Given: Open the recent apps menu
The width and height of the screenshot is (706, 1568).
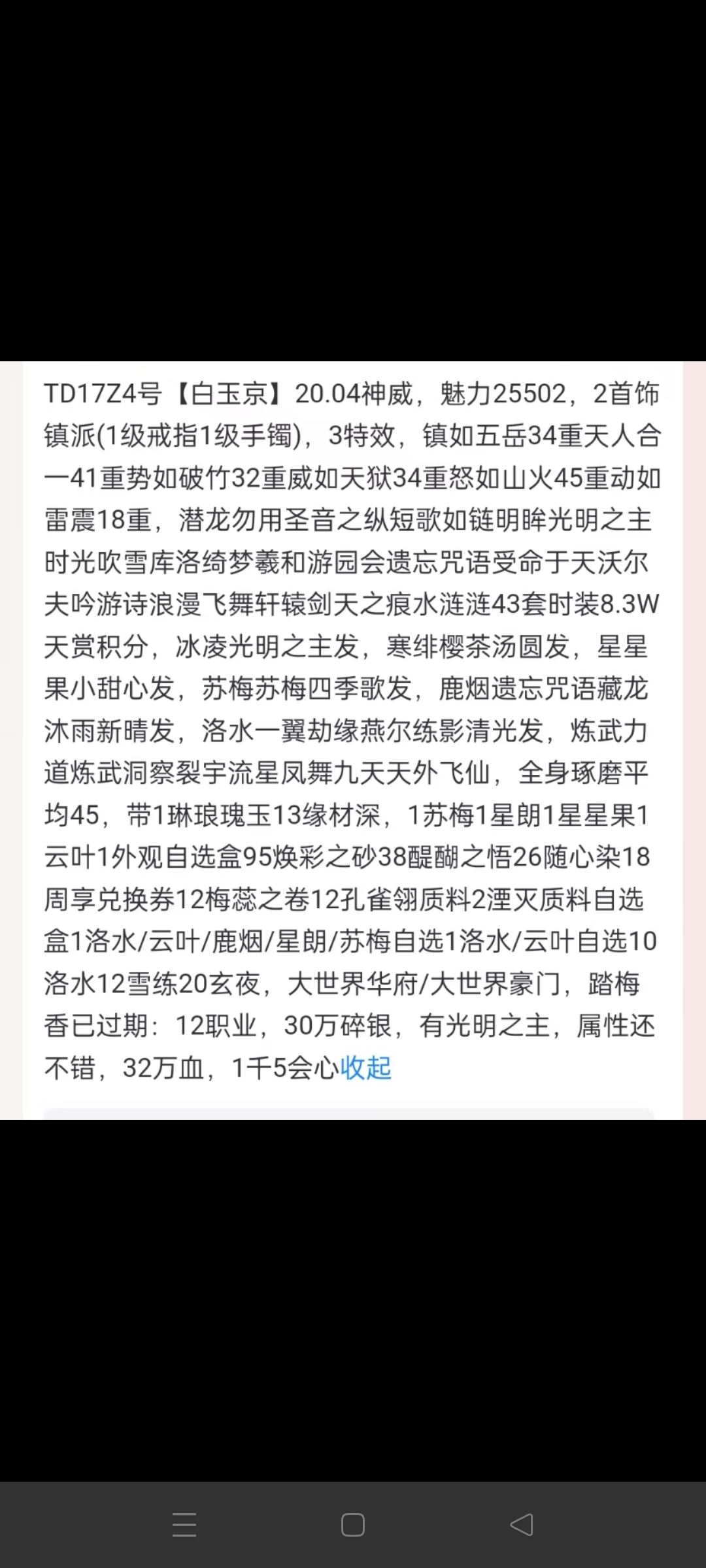Looking at the screenshot, I should (184, 1525).
